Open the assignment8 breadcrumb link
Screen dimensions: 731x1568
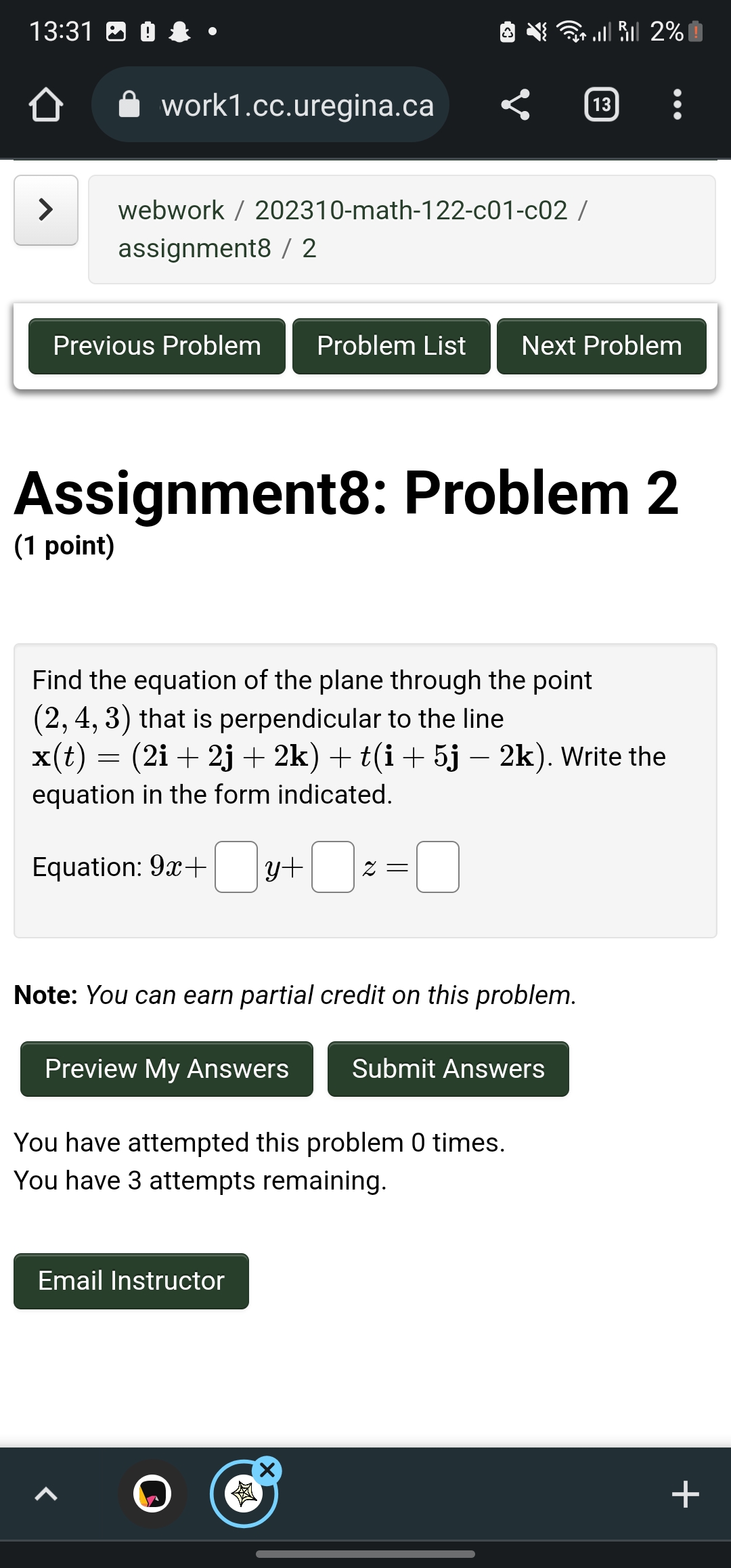pyautogui.click(x=195, y=248)
